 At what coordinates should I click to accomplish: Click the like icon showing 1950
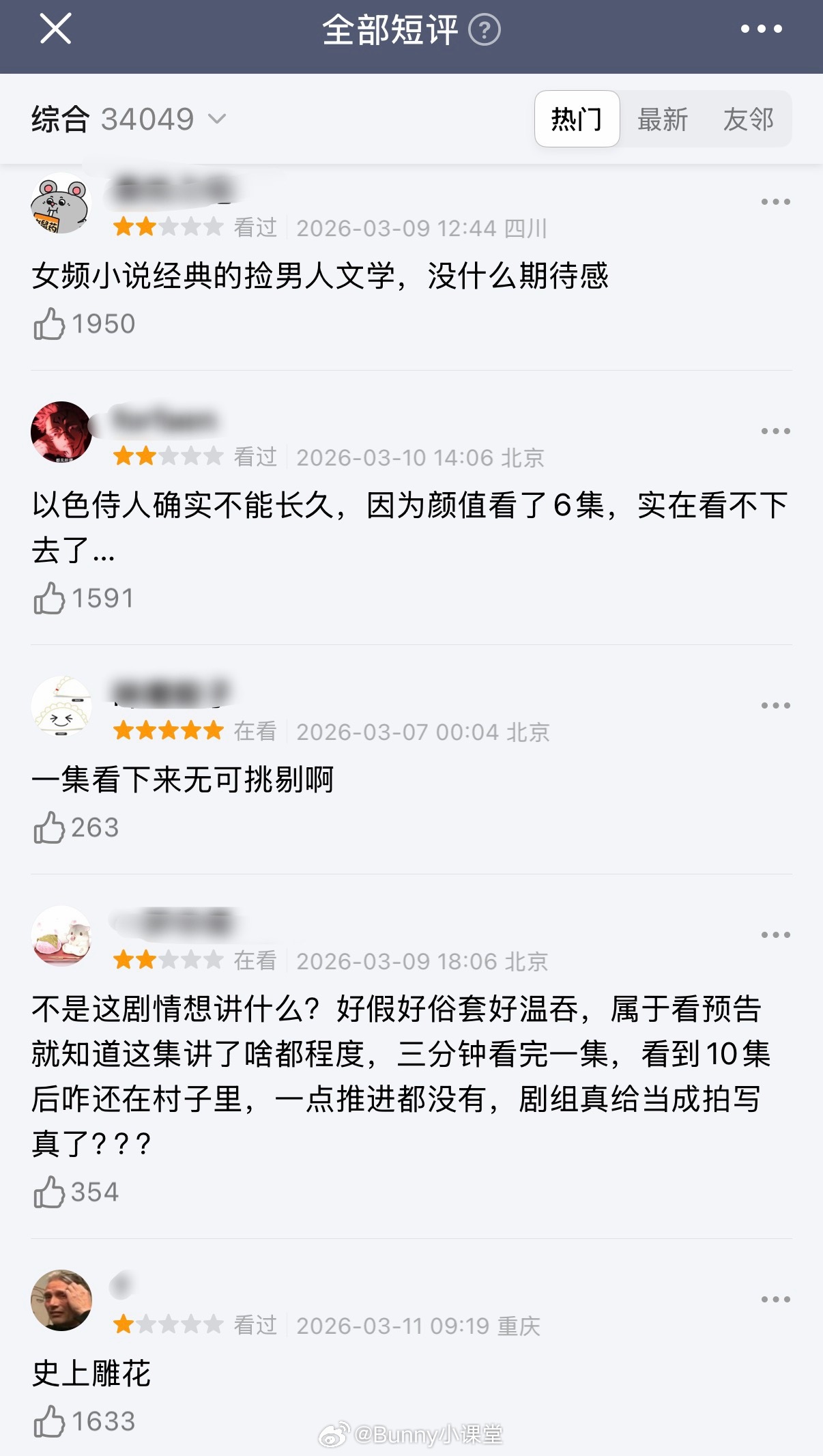[48, 323]
